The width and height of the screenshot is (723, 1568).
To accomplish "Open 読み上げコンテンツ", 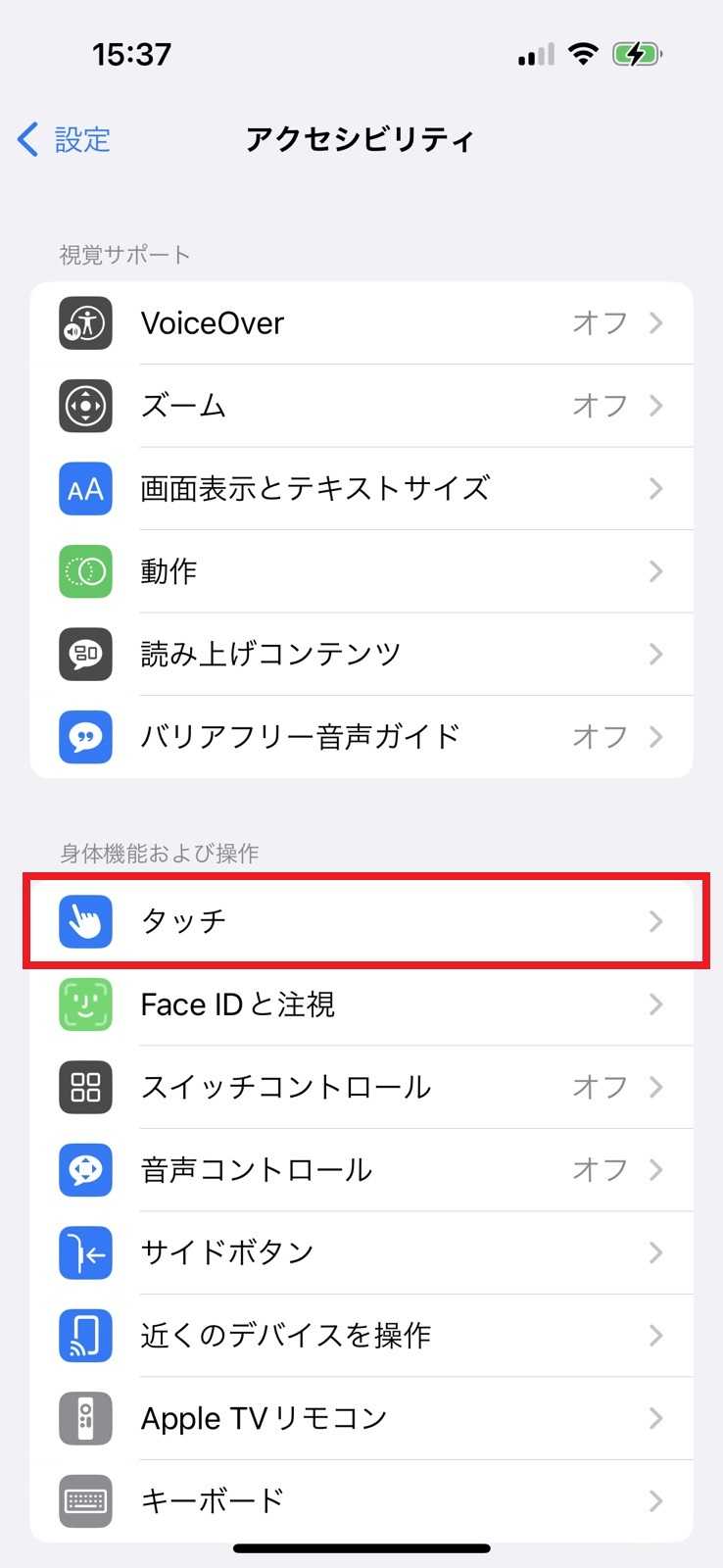I will click(361, 654).
